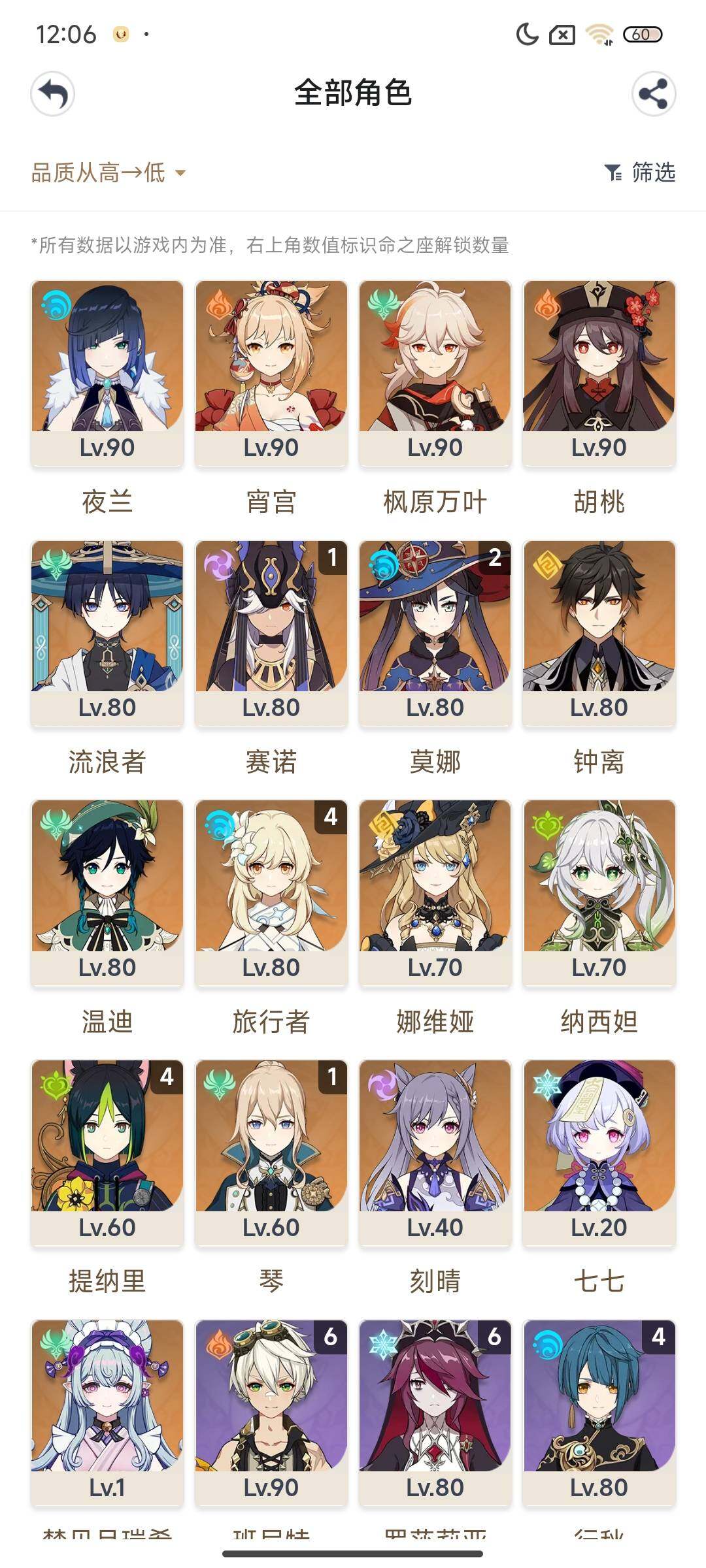Open the 夜兰 character card
706x1568 pixels.
(107, 374)
